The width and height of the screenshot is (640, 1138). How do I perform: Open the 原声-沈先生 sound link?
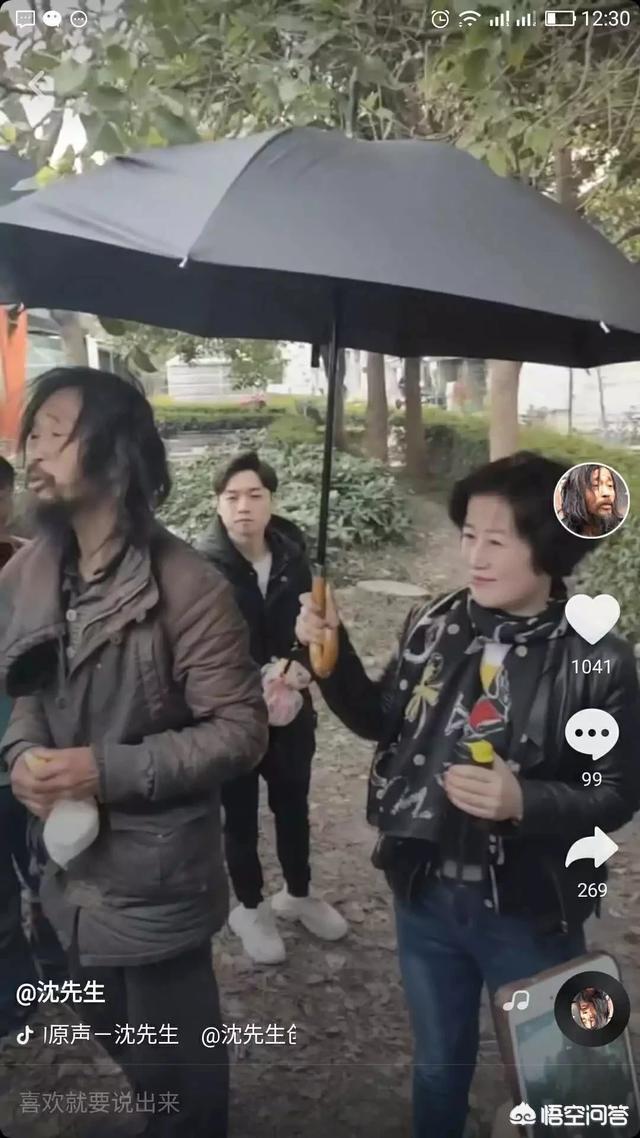[x=112, y=1034]
